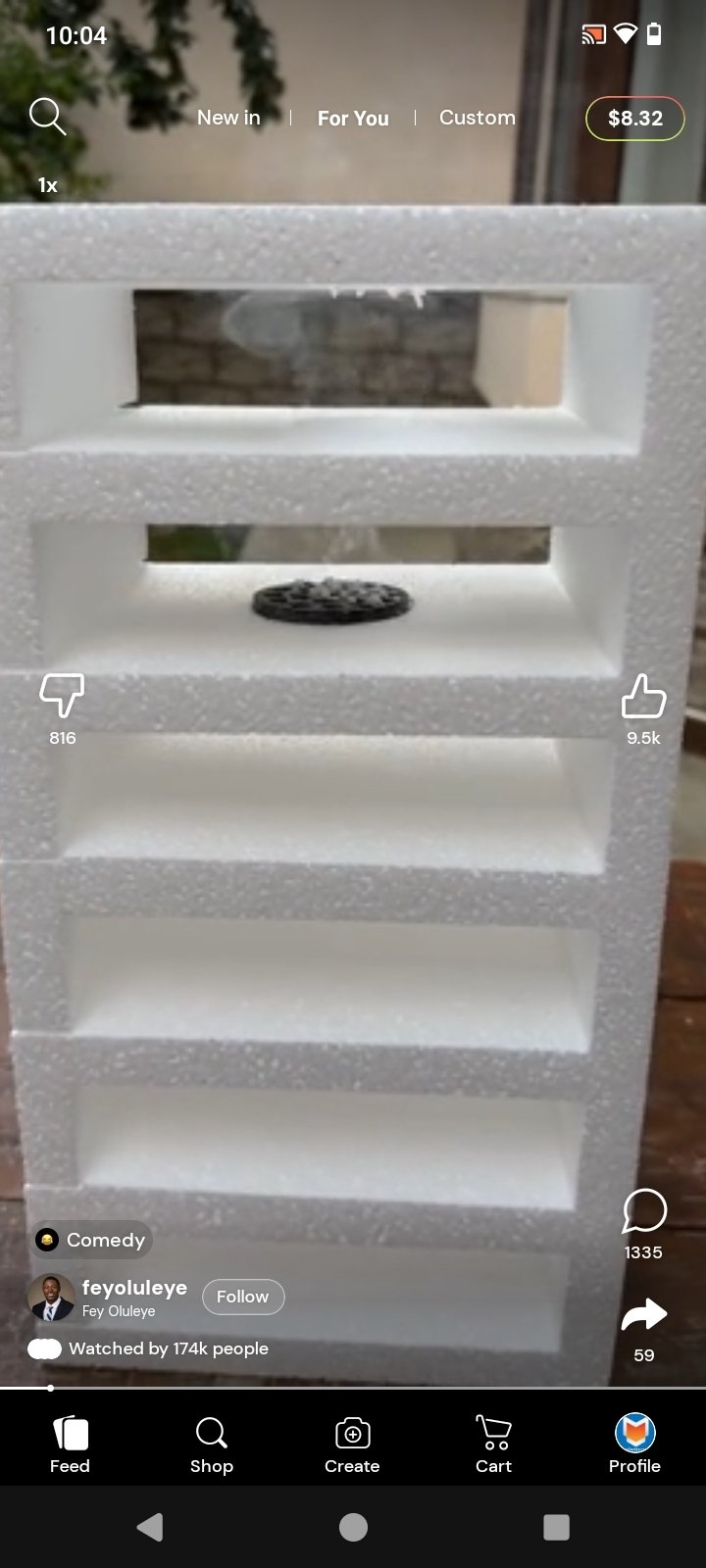Go back with the system back button
Screen dimensions: 706x1568
[149, 1527]
